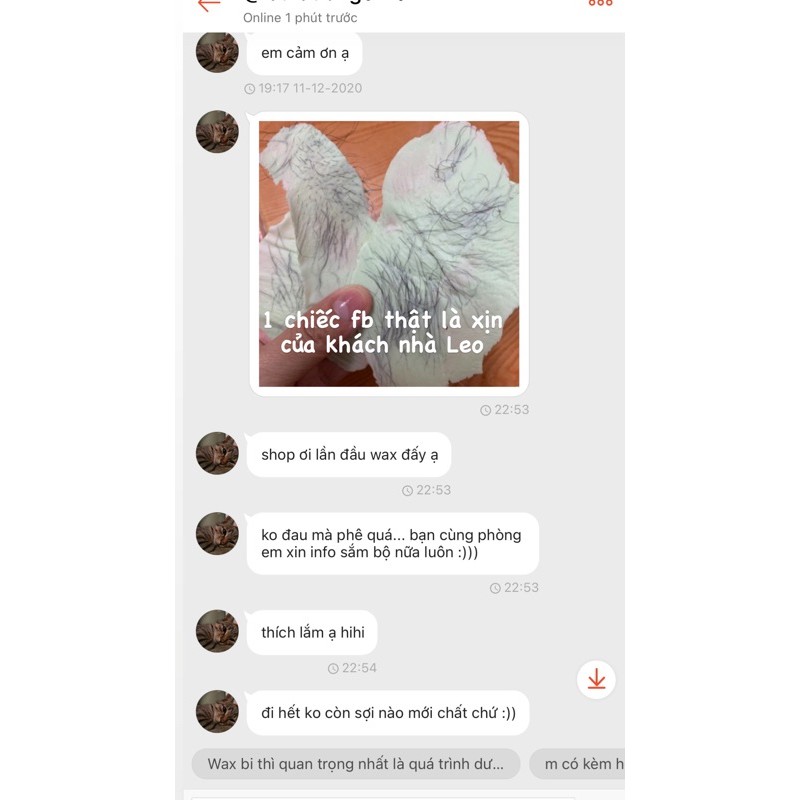Open sender avatar beside 'em cảm ơn ạ'
The height and width of the screenshot is (800, 800).
[x=217, y=52]
